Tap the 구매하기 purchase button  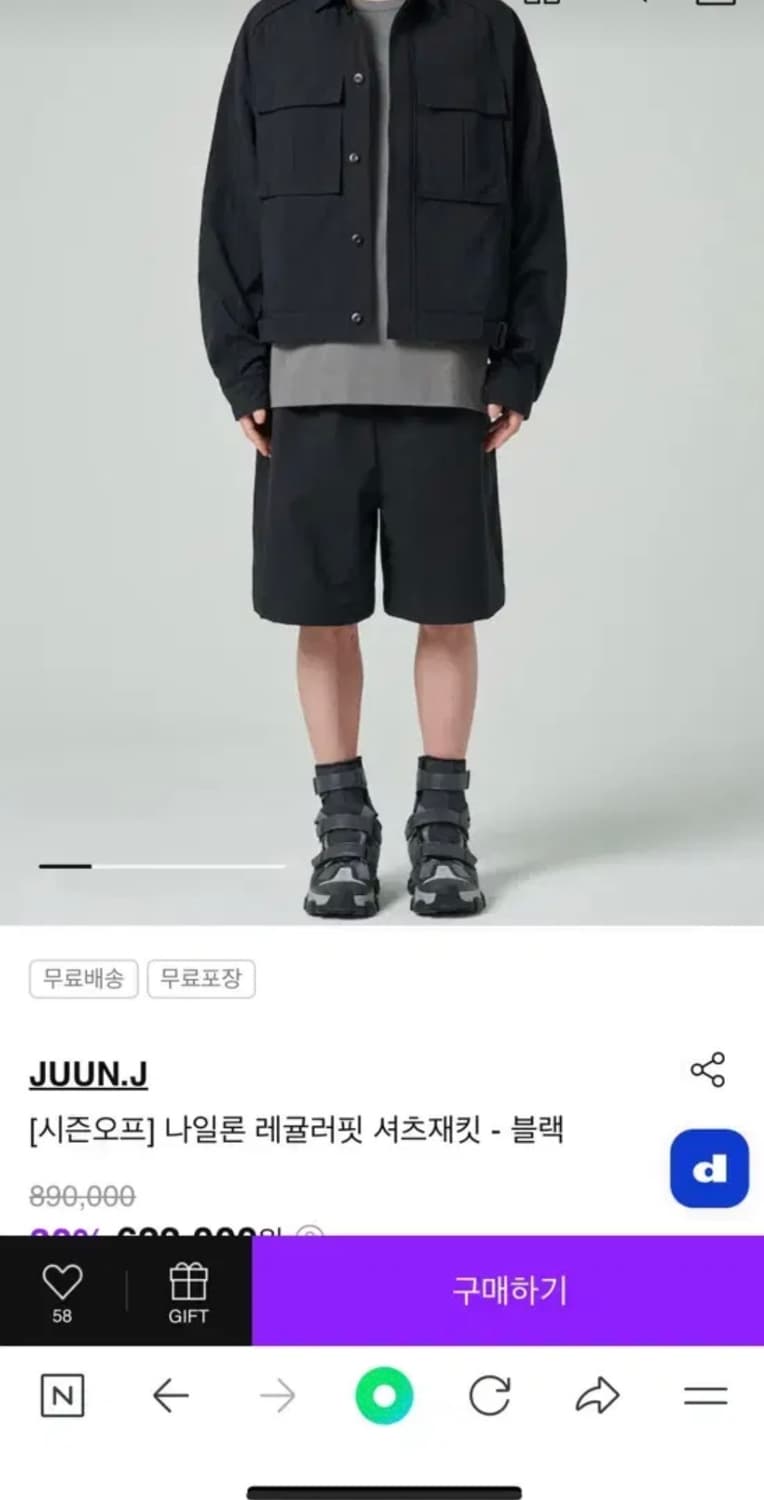[508, 1290]
